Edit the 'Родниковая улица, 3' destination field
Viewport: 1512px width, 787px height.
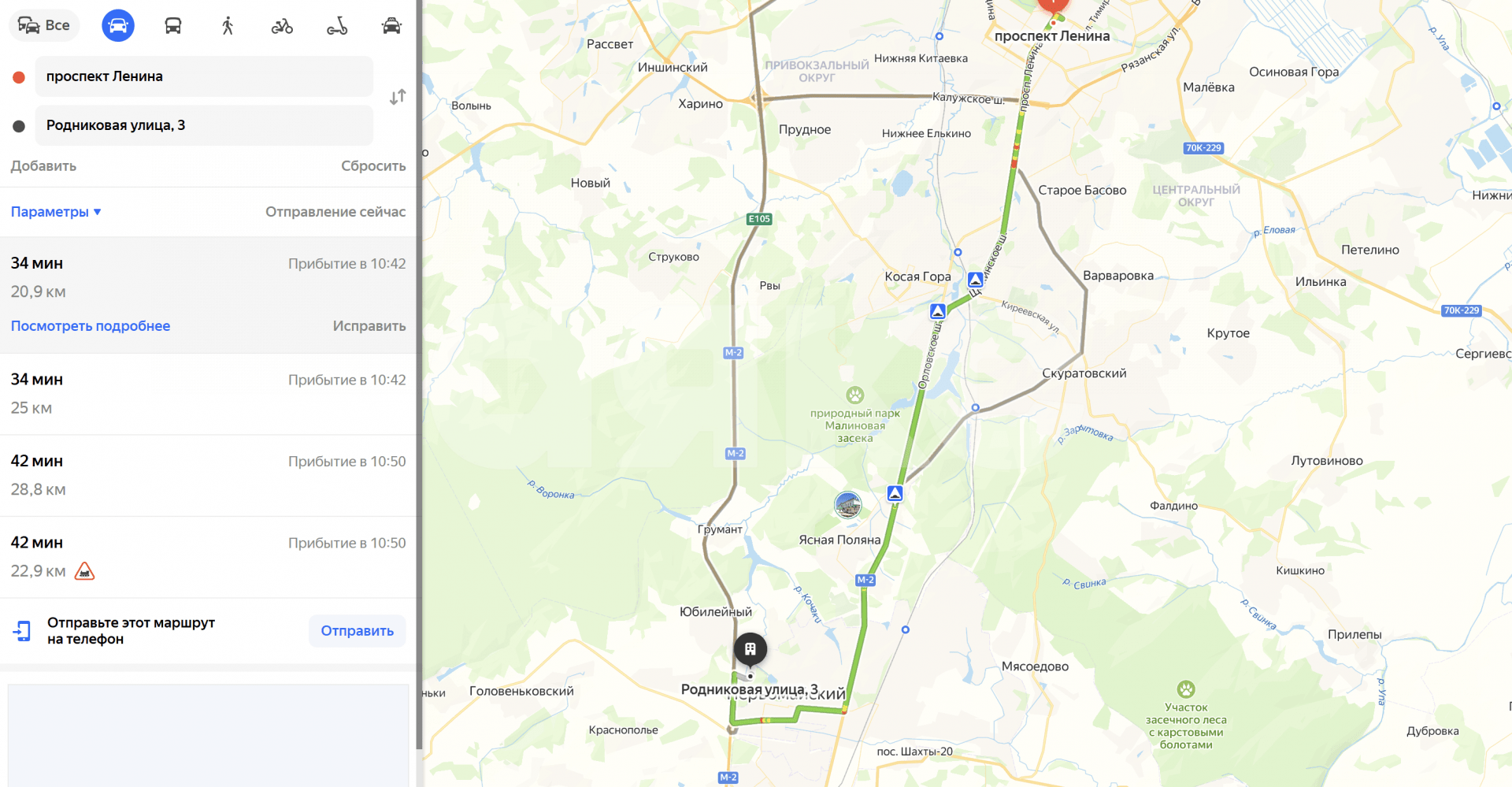tap(203, 125)
